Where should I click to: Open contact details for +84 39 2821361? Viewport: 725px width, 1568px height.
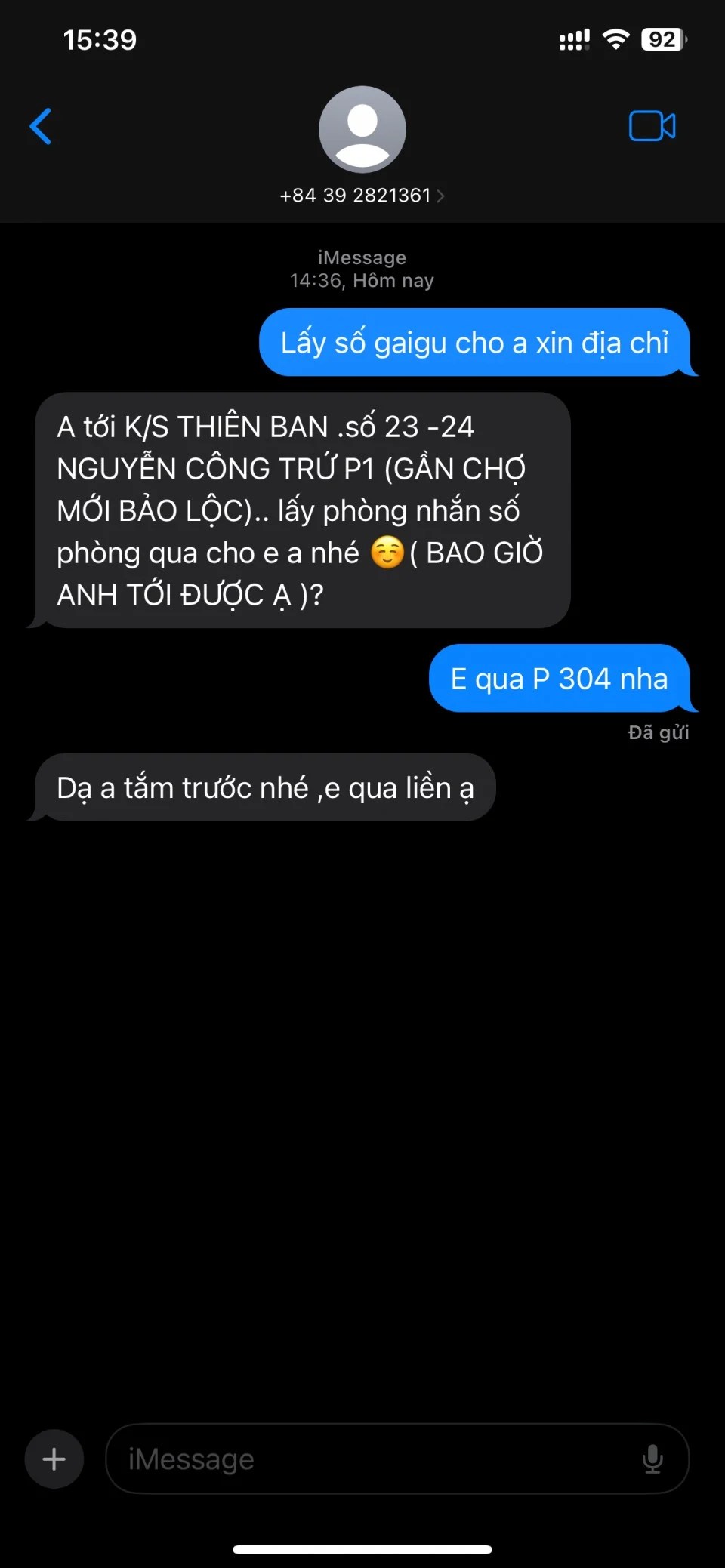(x=362, y=195)
